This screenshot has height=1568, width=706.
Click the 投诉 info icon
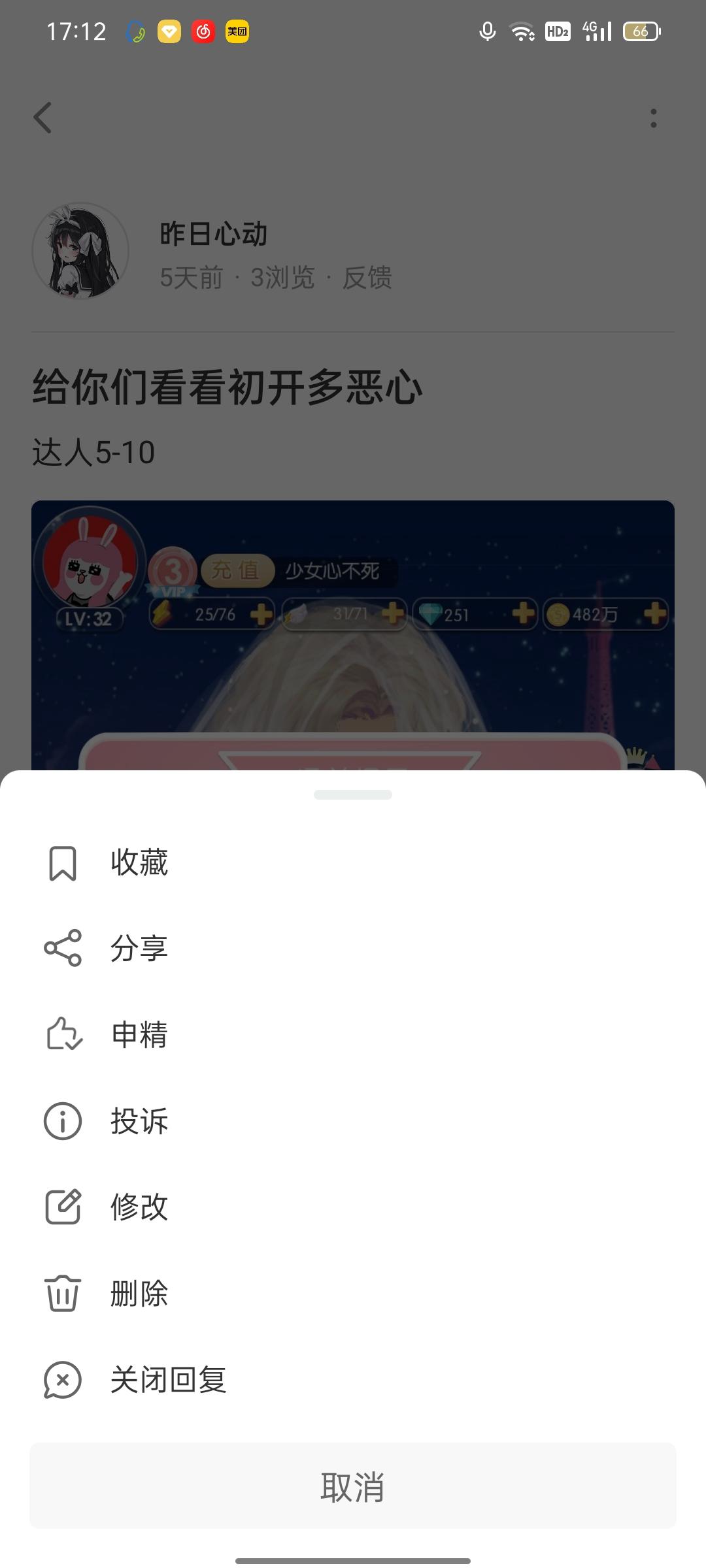pos(62,1122)
